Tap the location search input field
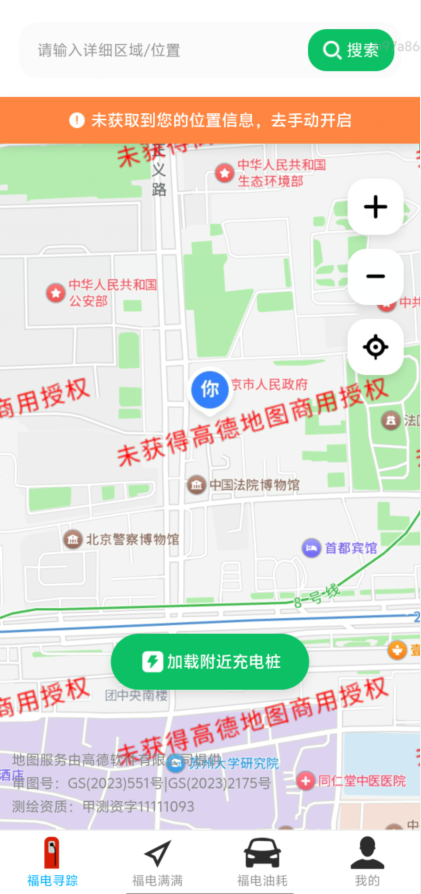The width and height of the screenshot is (421, 894). 164,50
